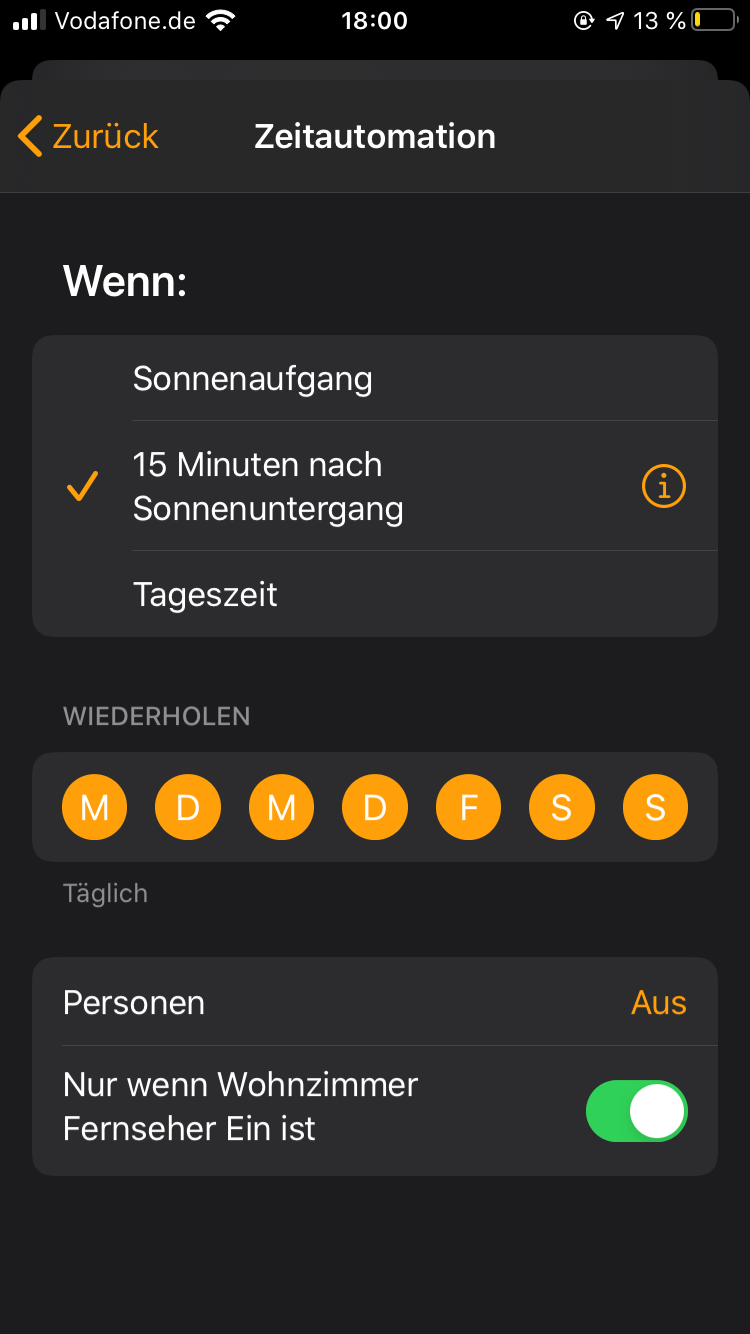Toggle Mittwoch, the second M day circle

(281, 807)
